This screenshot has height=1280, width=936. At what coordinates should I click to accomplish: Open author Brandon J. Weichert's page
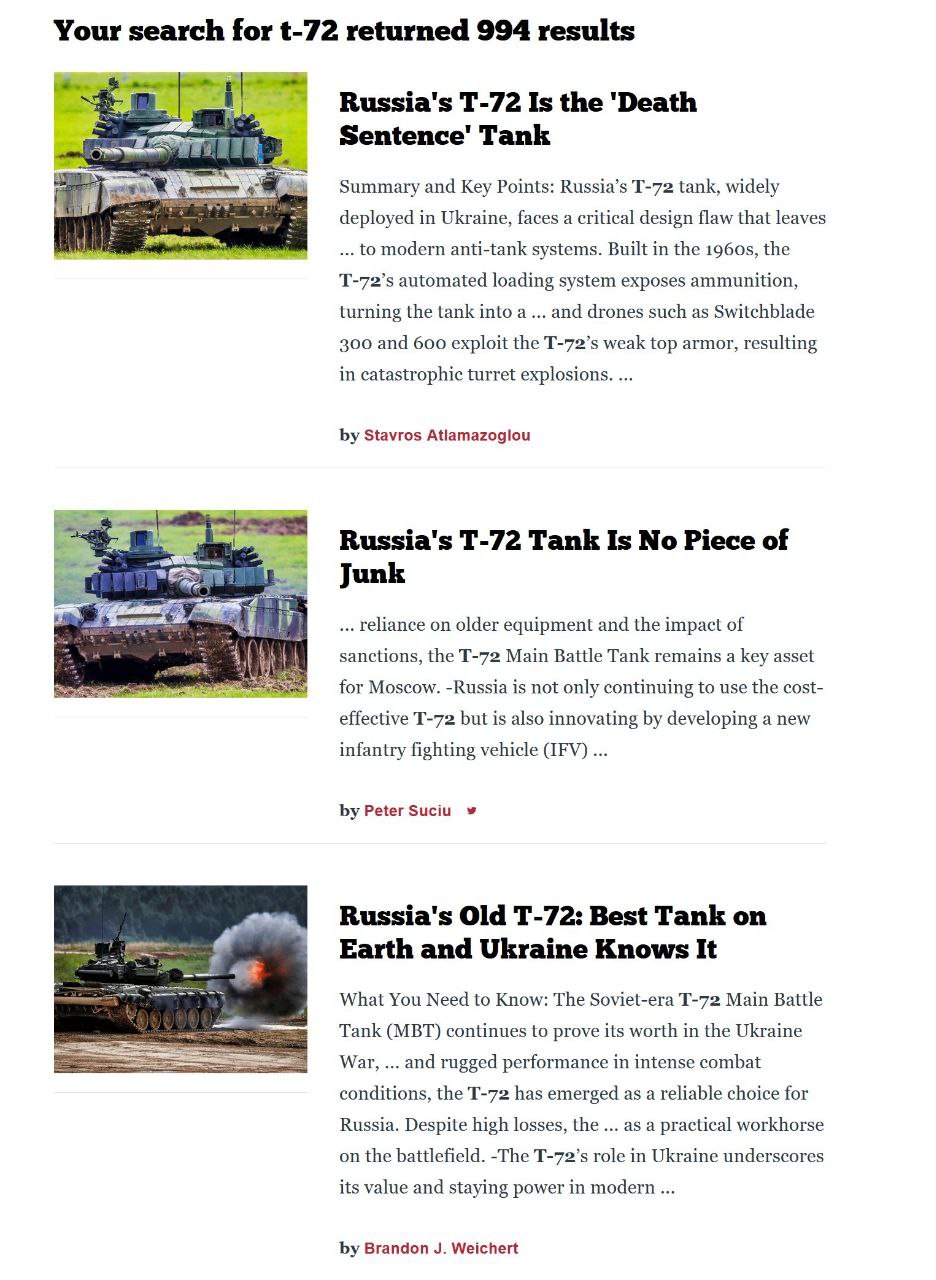441,1249
